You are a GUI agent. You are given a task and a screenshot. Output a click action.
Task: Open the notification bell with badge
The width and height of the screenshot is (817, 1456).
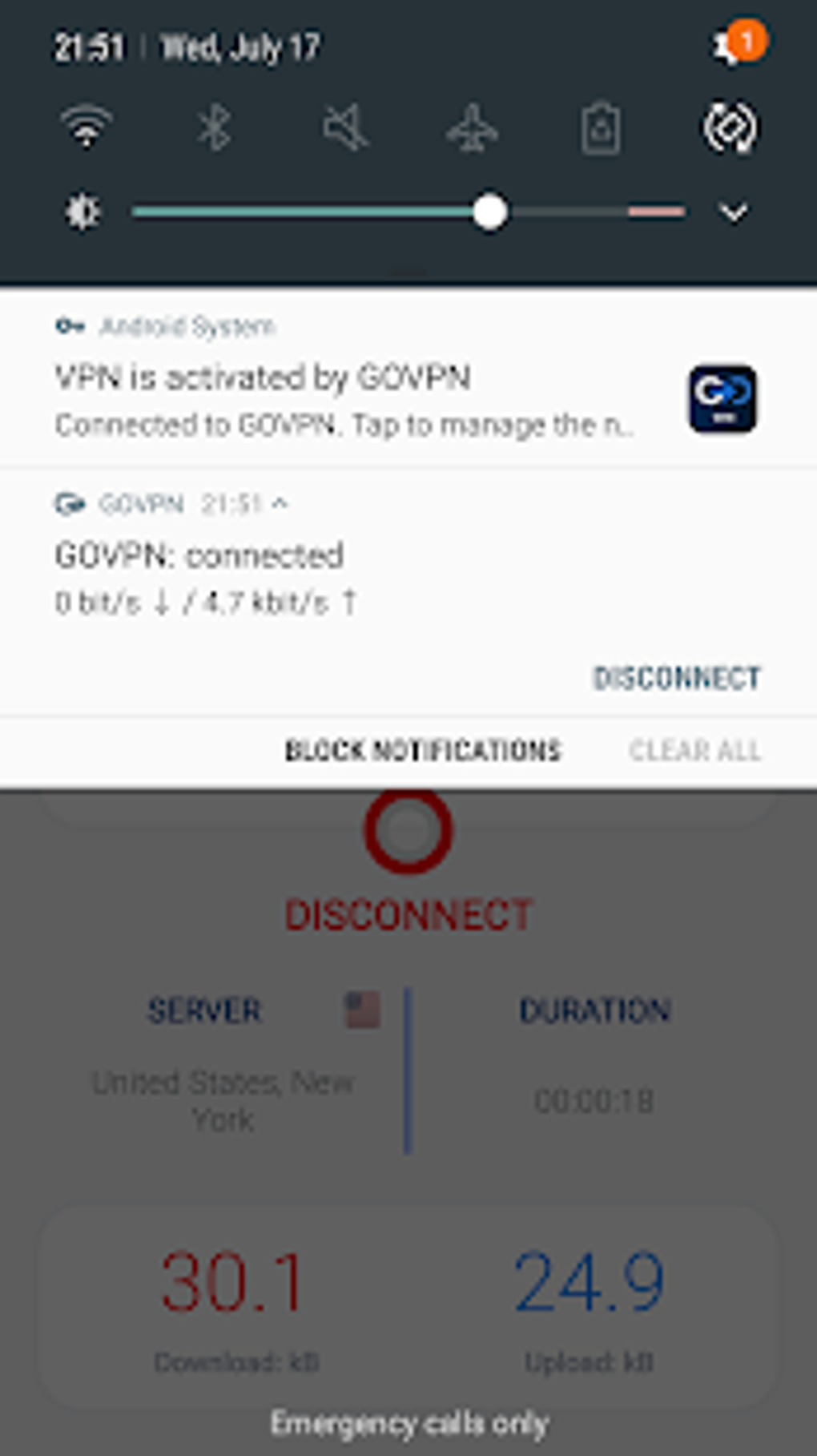pos(738,45)
